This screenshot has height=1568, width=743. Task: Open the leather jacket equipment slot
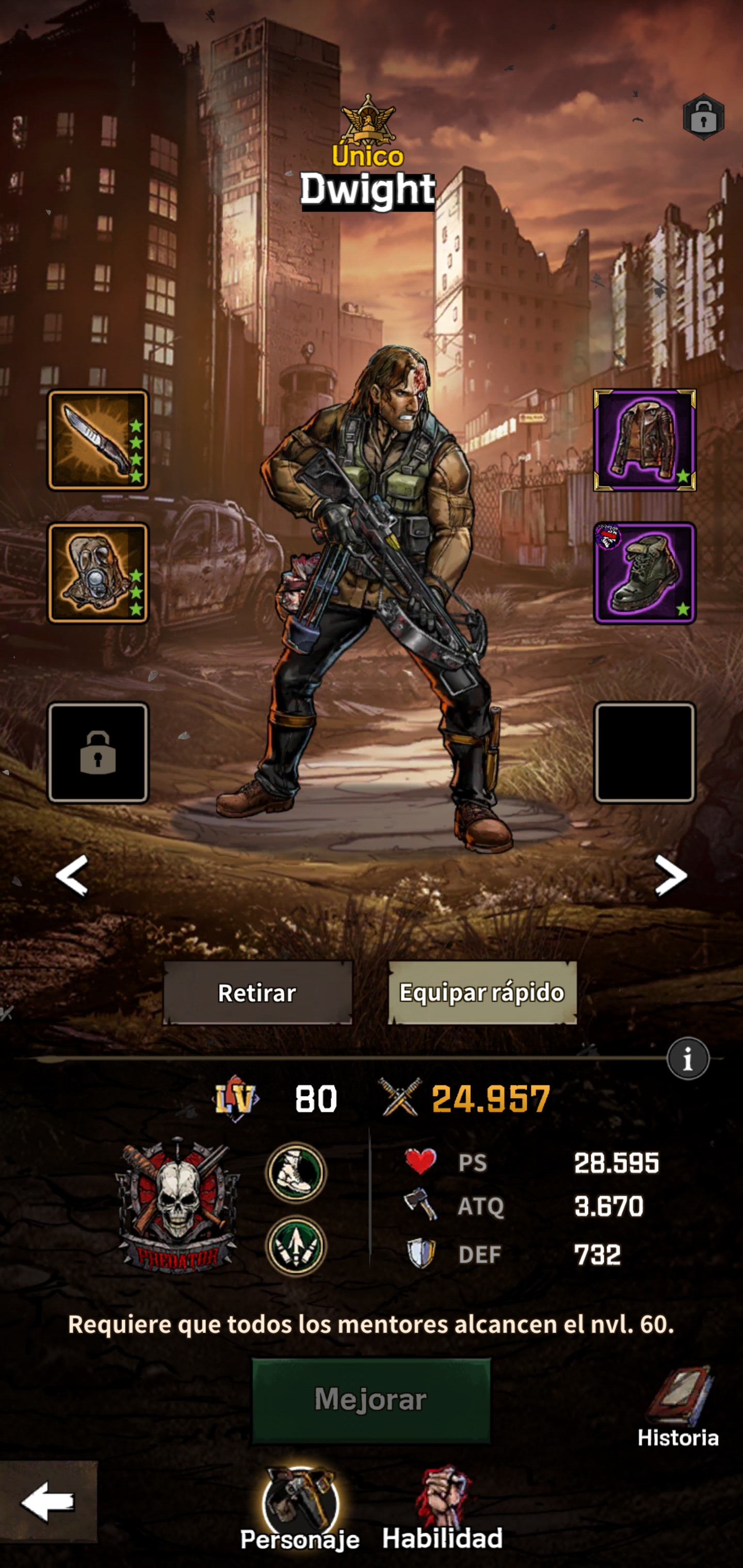pyautogui.click(x=644, y=439)
